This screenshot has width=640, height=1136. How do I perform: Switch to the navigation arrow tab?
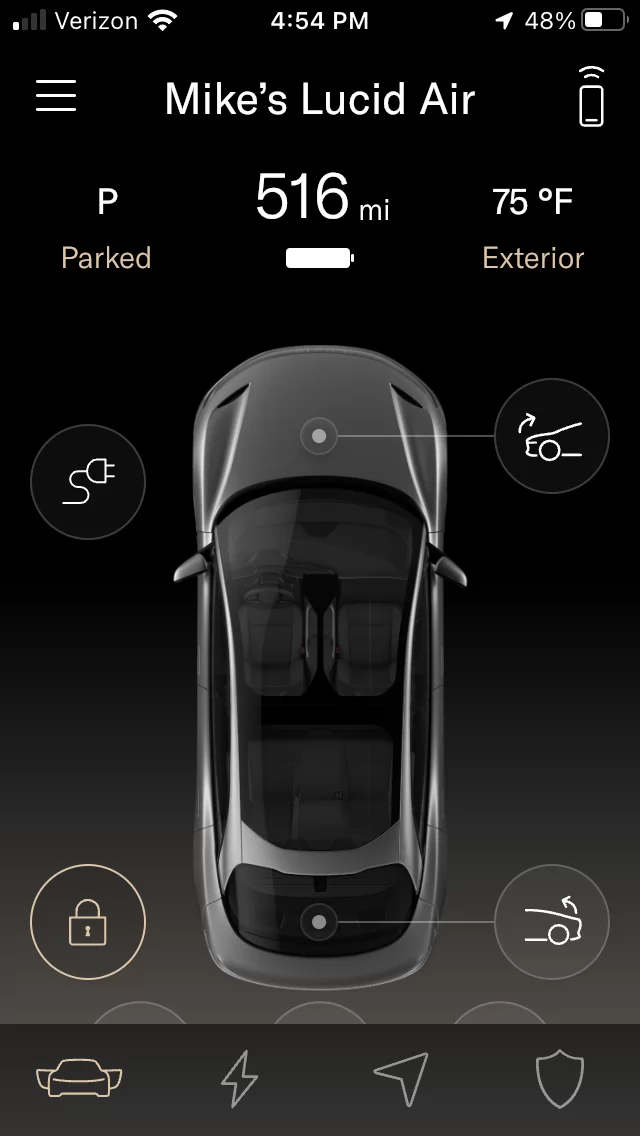tap(401, 1079)
